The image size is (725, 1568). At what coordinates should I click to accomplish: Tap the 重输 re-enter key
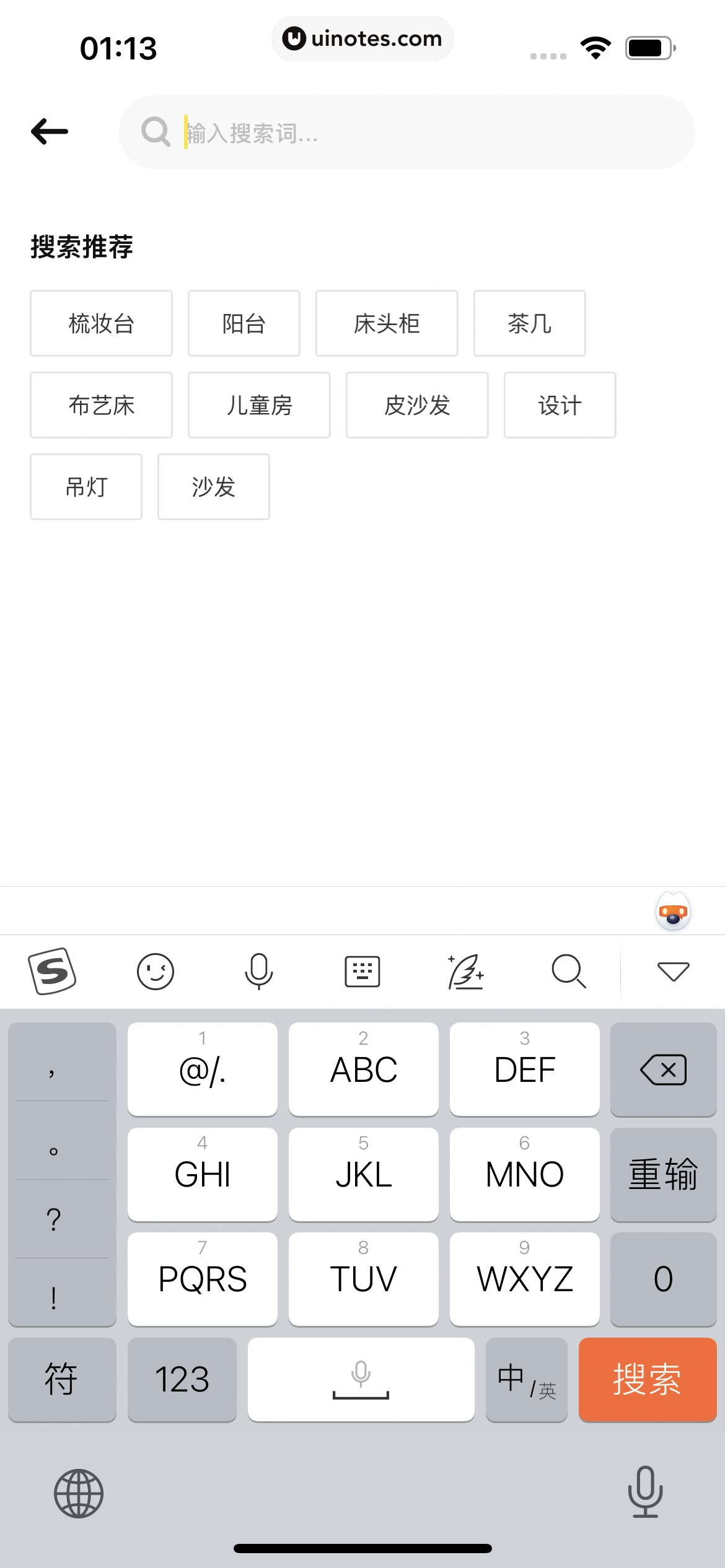[663, 1174]
